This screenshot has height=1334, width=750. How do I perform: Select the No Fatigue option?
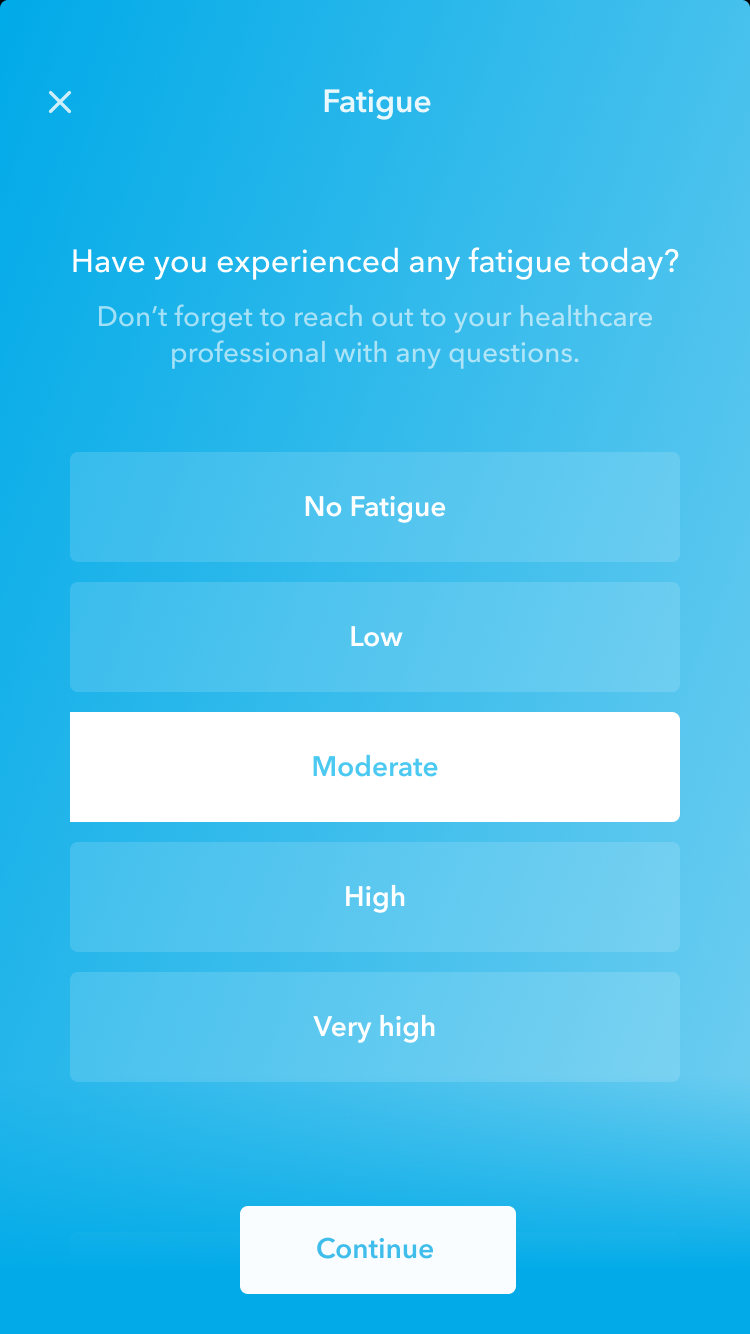[375, 507]
